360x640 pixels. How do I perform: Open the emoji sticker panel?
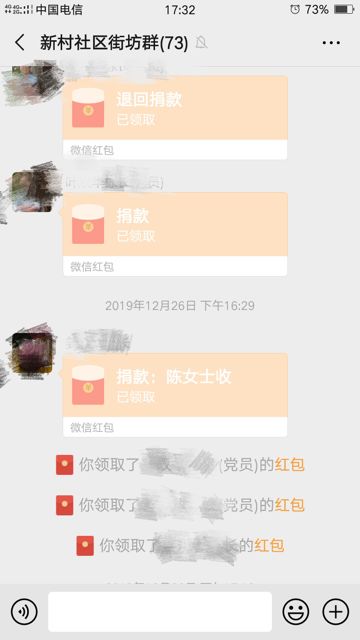[x=296, y=612]
